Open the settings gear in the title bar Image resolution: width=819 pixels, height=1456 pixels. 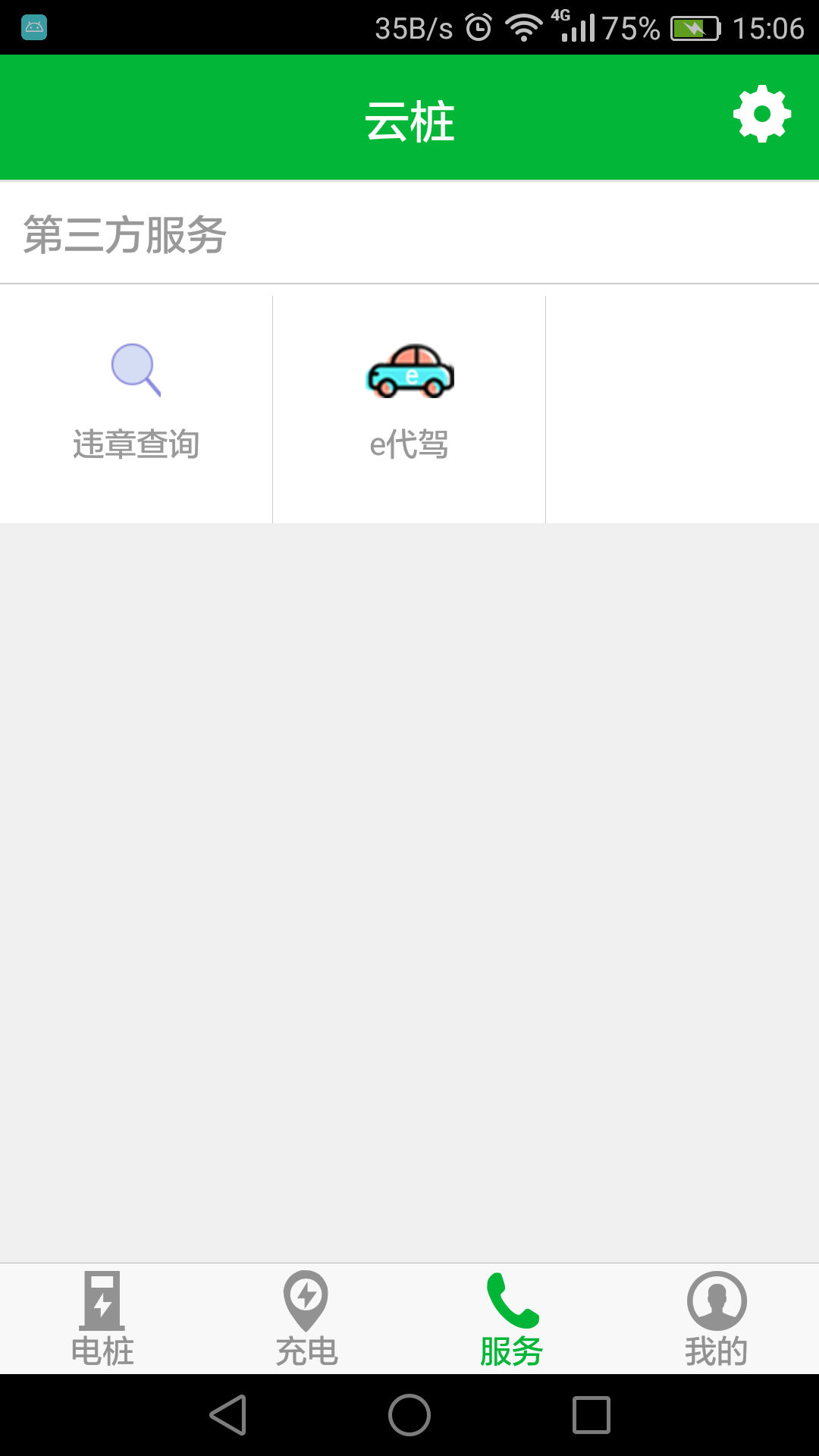click(x=761, y=116)
